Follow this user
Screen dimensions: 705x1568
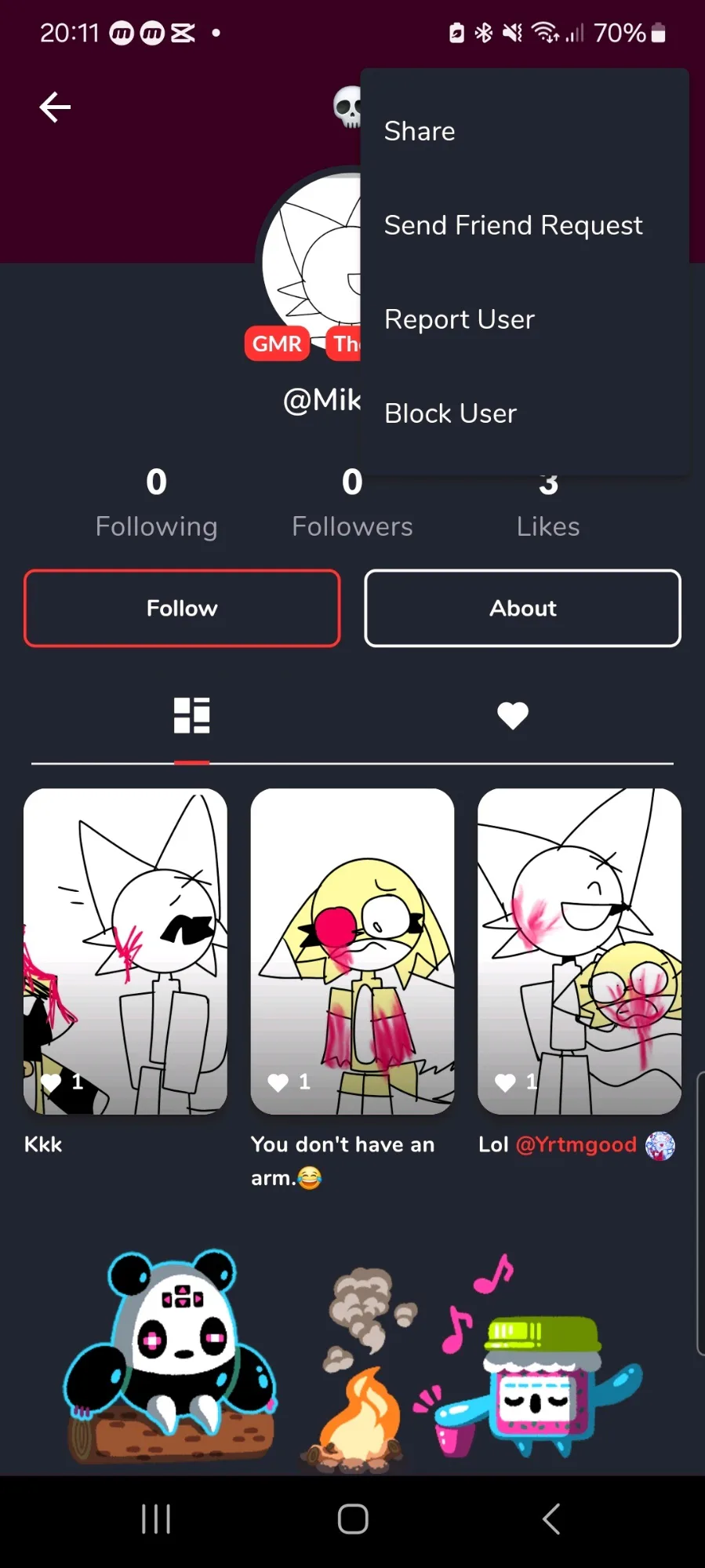point(182,608)
